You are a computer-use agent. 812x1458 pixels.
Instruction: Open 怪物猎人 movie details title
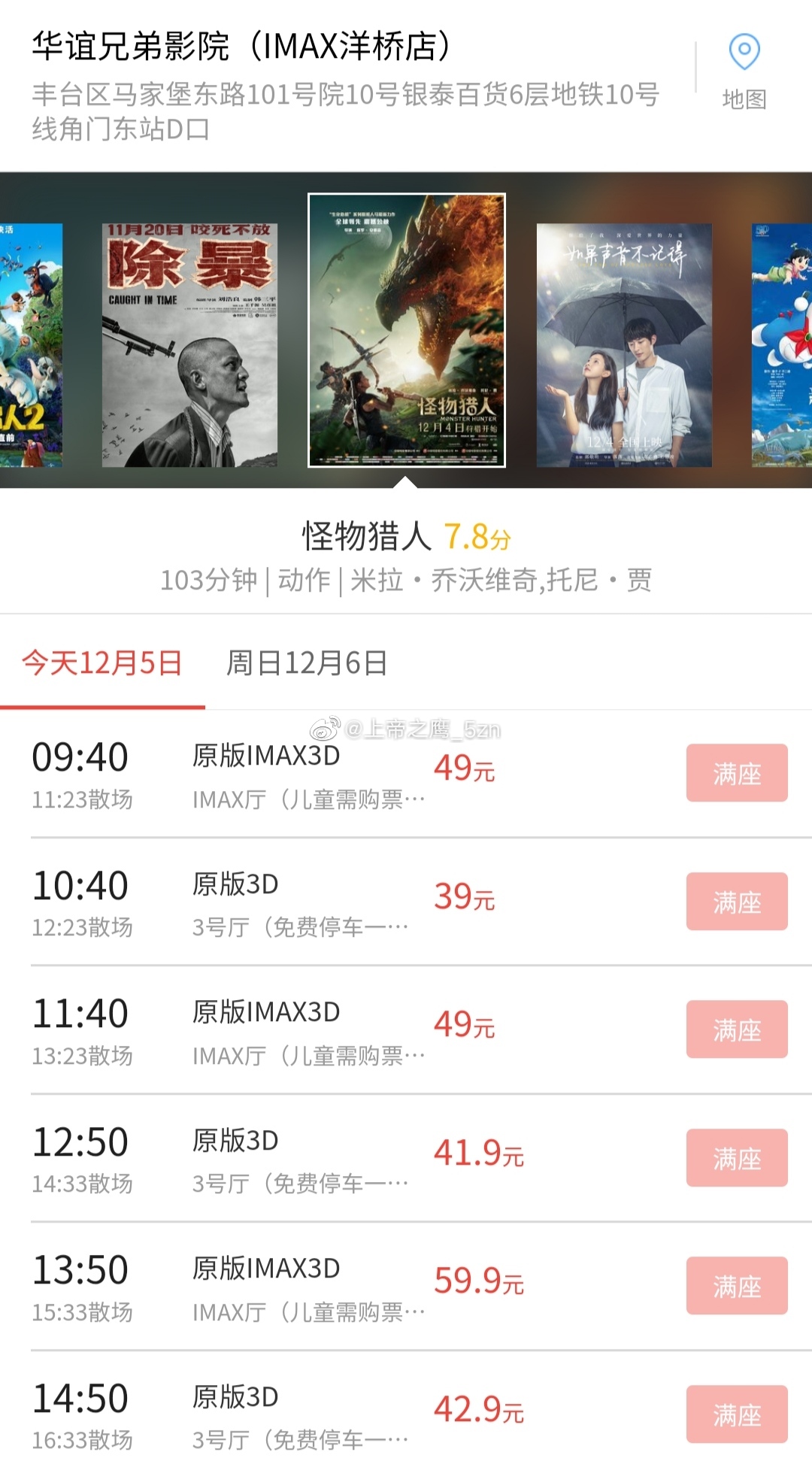367,537
